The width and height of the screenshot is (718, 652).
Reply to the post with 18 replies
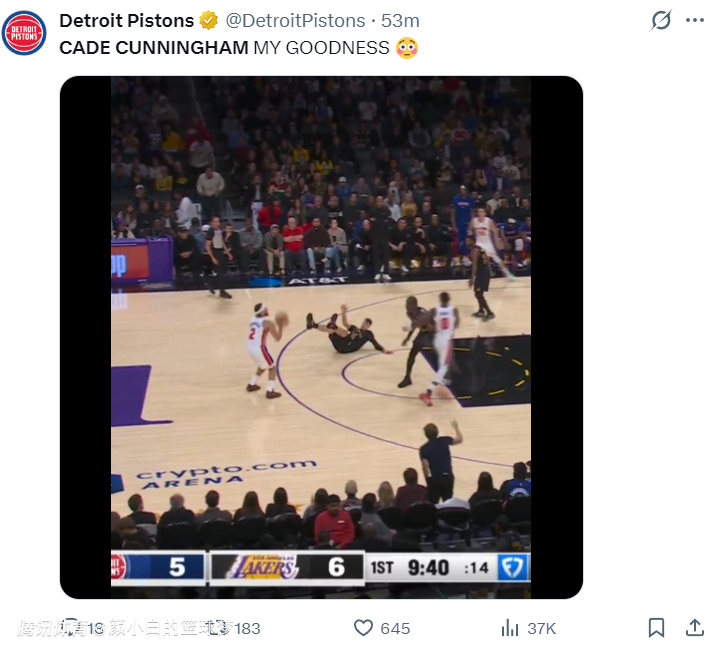point(70,628)
